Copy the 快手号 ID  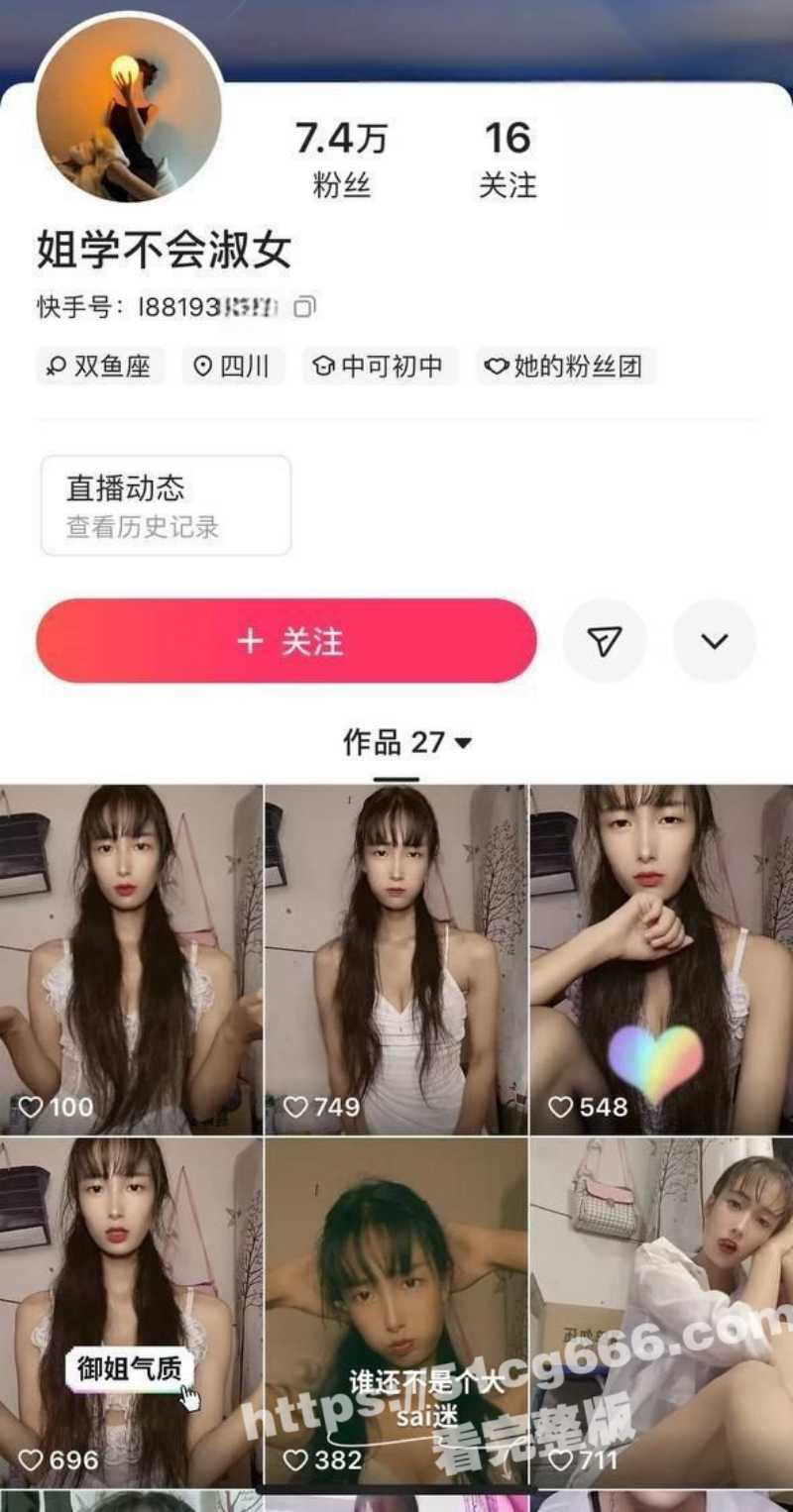pyautogui.click(x=305, y=306)
